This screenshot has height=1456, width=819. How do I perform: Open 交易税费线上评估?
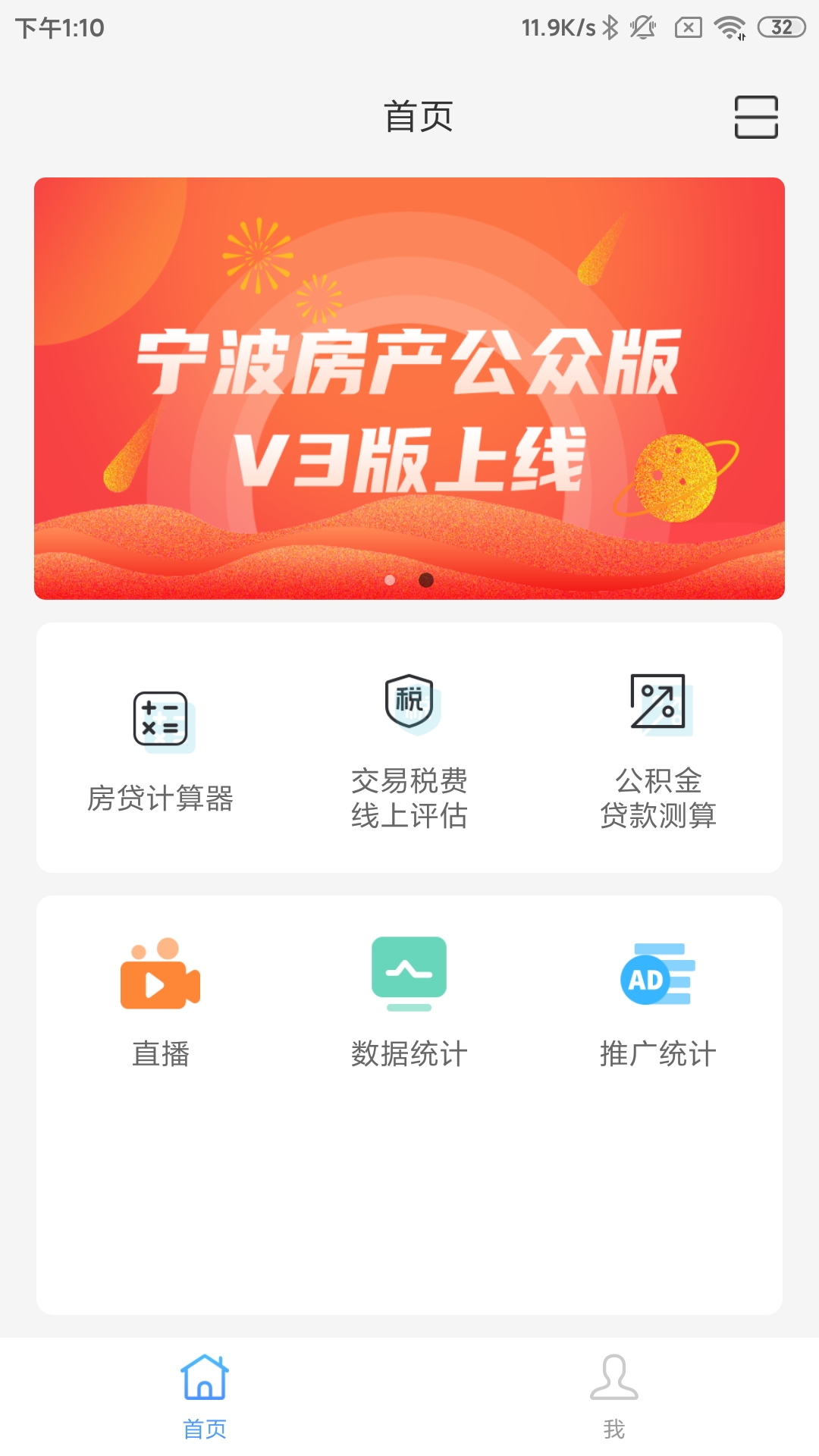409,751
